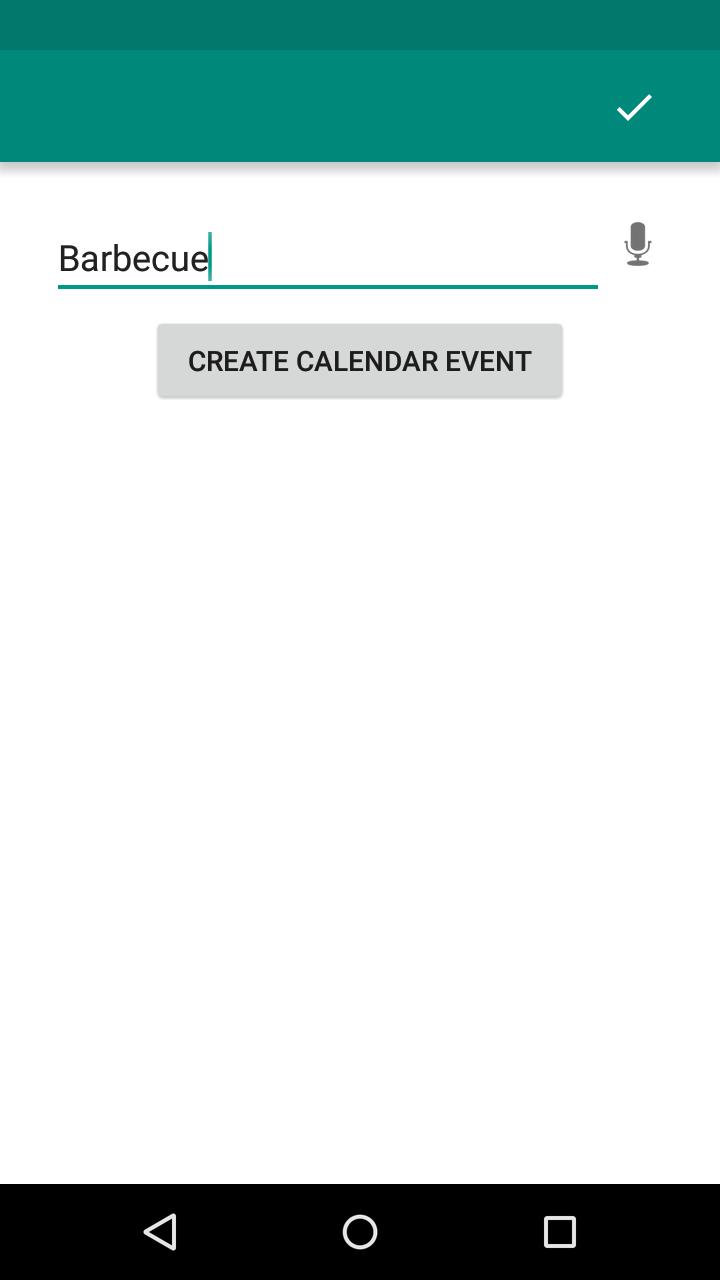Screen dimensions: 720x1280
Task: Tap the Create Calendar Event button
Action: click(360, 361)
